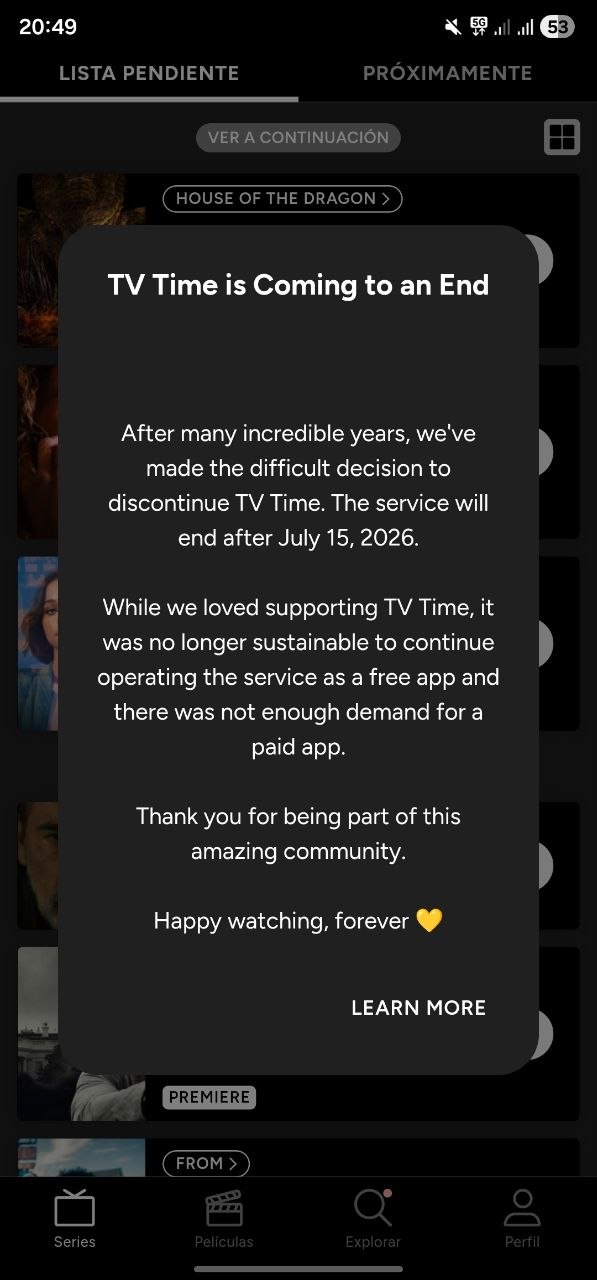Viewport: 597px width, 1280px height.
Task: Select the Lista Pendiente tab
Action: (149, 73)
